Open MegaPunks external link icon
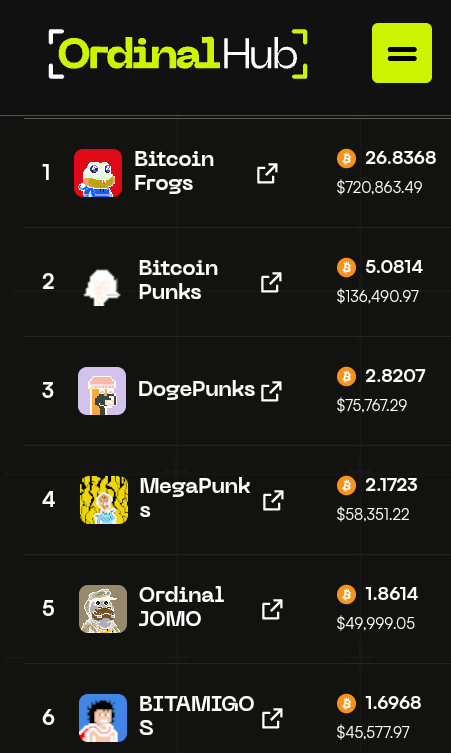The height and width of the screenshot is (753, 451). (x=273, y=500)
